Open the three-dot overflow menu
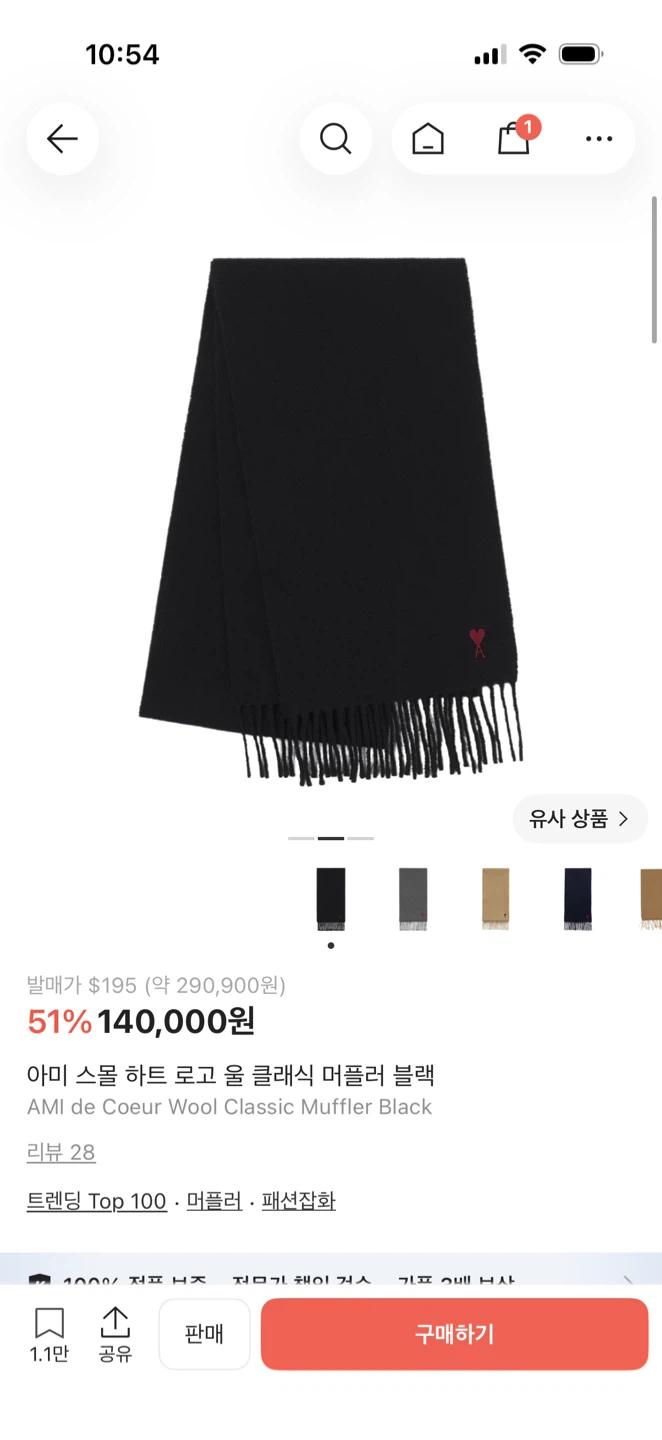This screenshot has height=1440, width=662. 599,139
